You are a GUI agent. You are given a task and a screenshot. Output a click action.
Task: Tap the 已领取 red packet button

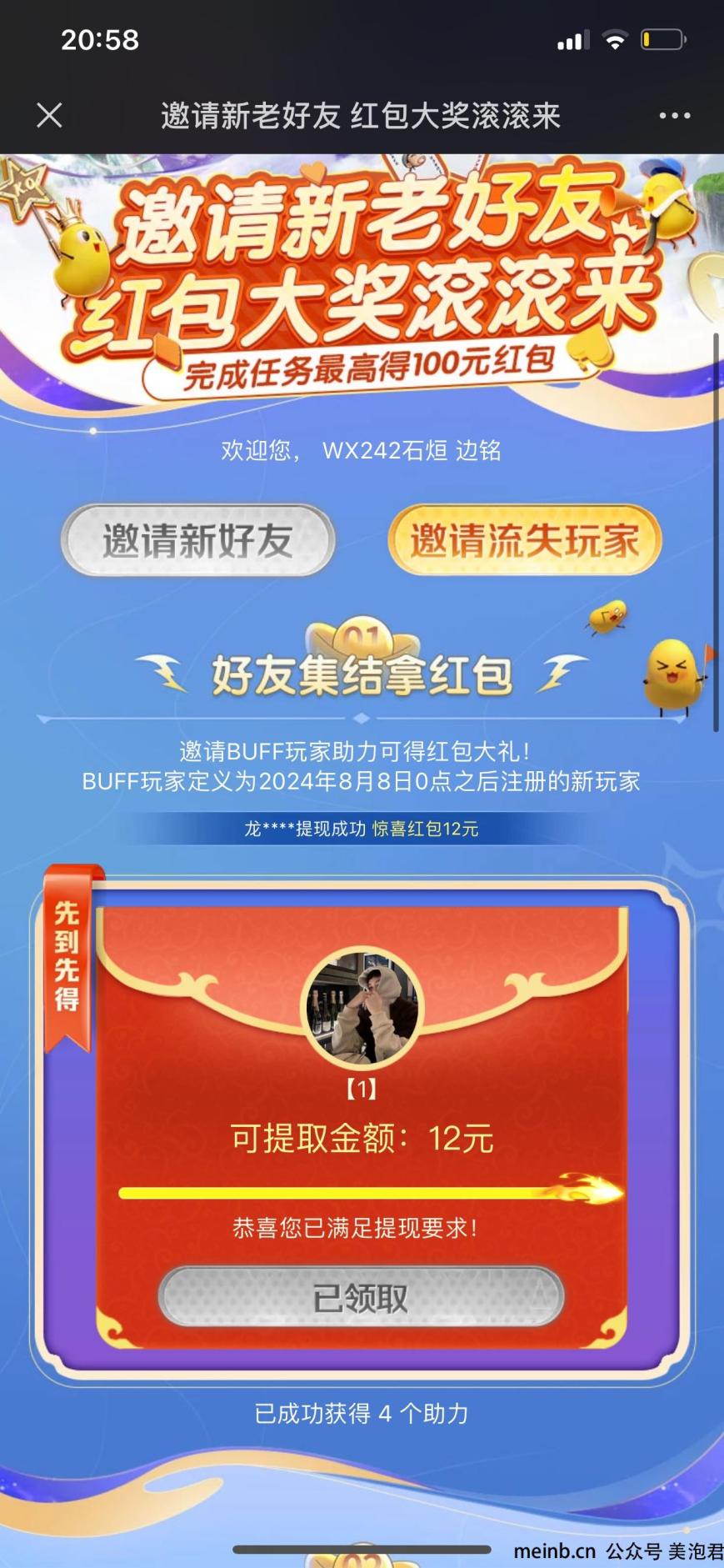tap(361, 1296)
